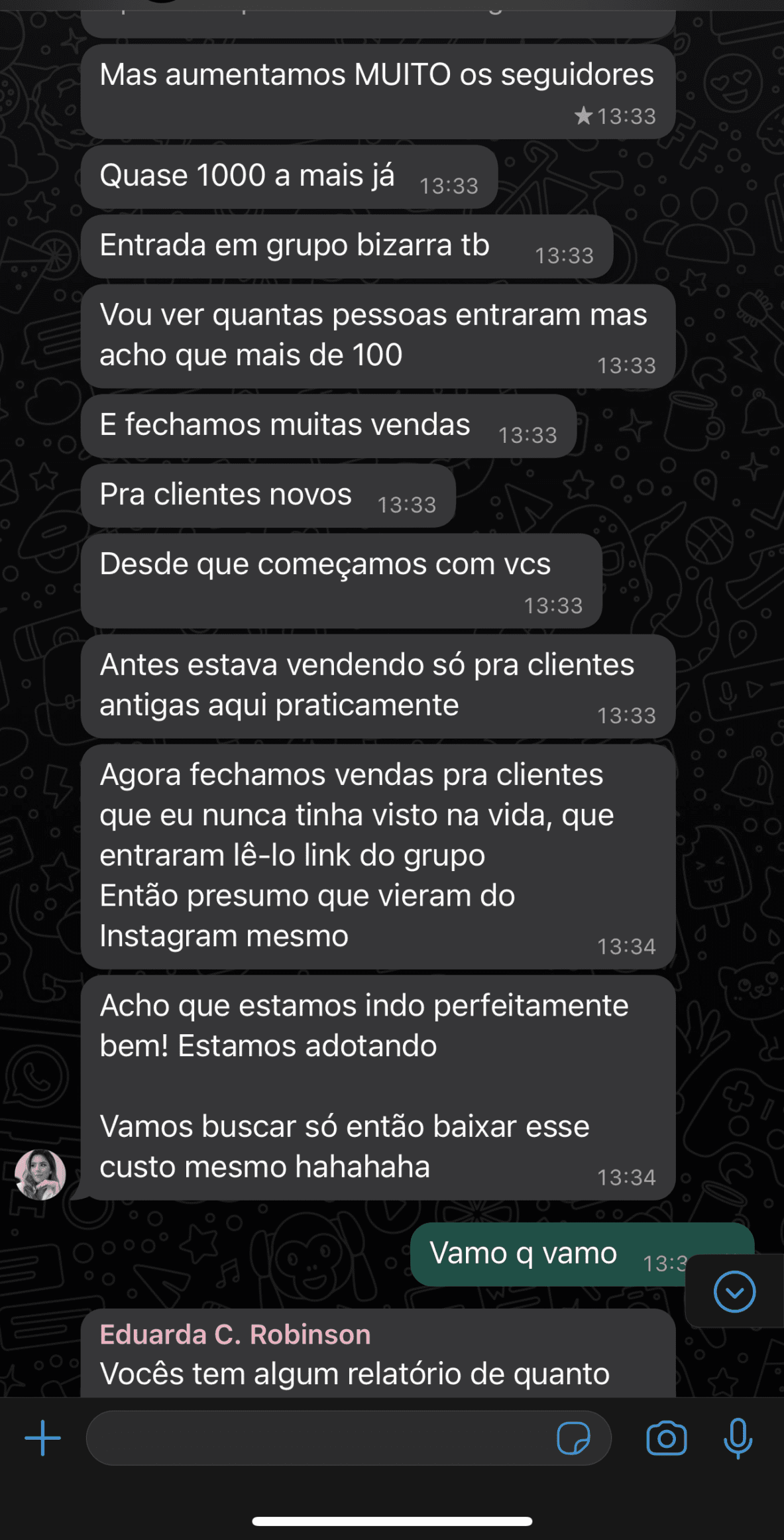Image resolution: width=784 pixels, height=1540 pixels.
Task: Tap the microphone to record voice message
Action: 738,1438
